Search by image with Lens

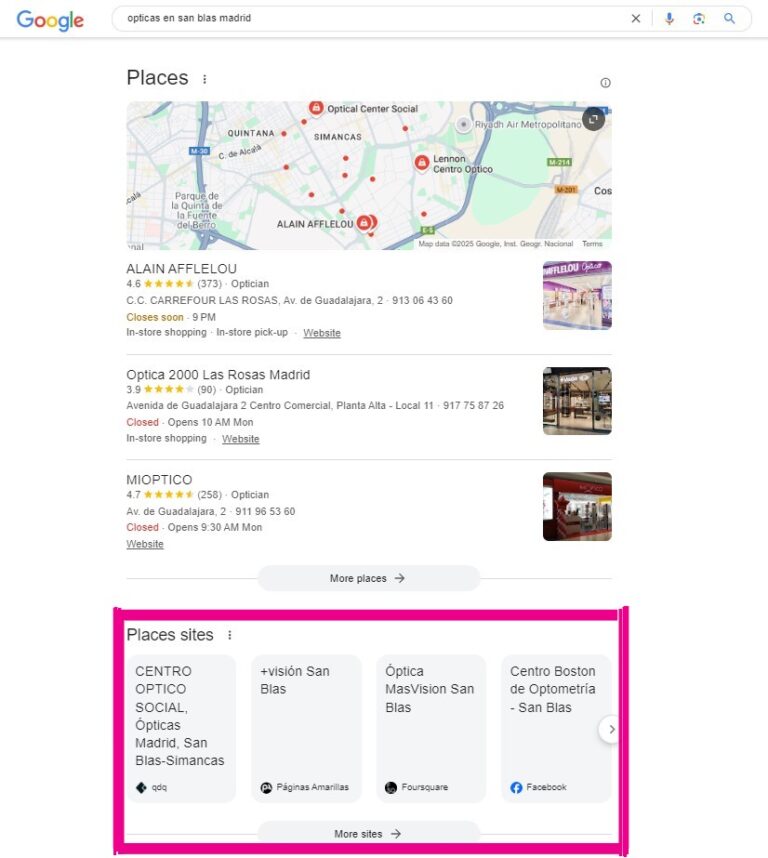(x=699, y=18)
